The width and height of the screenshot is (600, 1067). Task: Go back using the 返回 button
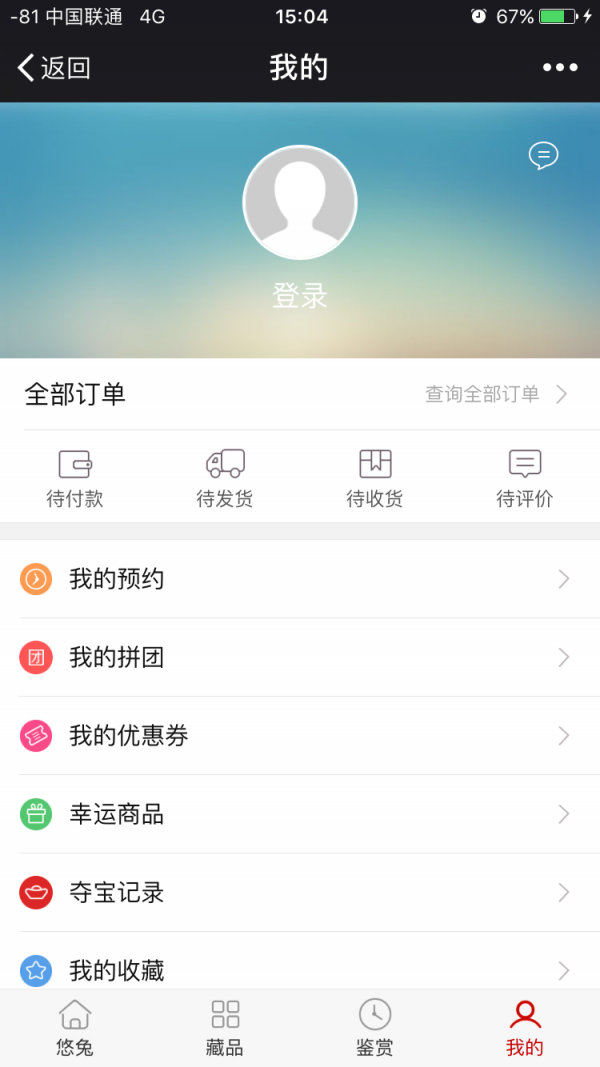pyautogui.click(x=55, y=68)
